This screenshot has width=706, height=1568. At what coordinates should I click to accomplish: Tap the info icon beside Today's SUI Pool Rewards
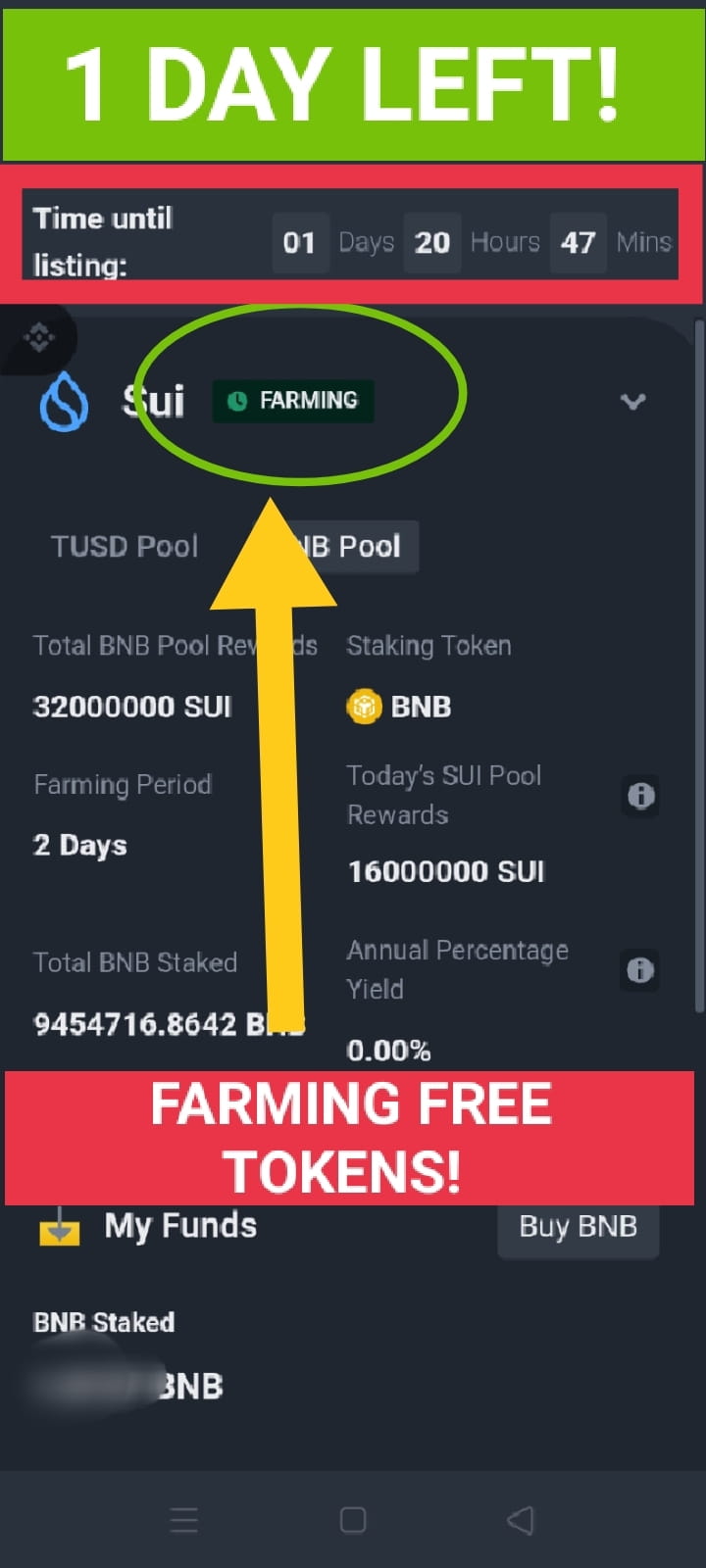coord(641,796)
